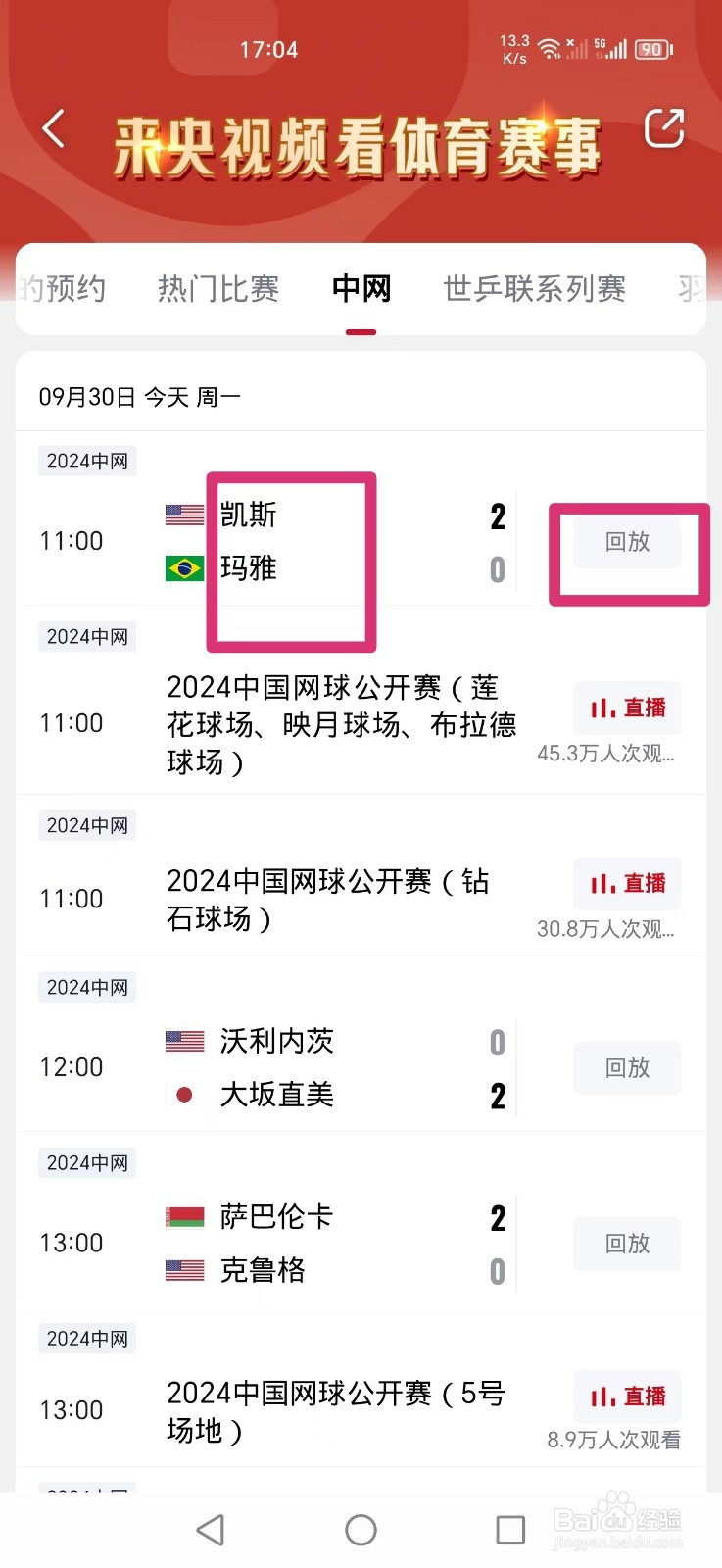This screenshot has height=1568, width=722.
Task: Select the 世乒联系列赛 tab
Action: click(534, 289)
